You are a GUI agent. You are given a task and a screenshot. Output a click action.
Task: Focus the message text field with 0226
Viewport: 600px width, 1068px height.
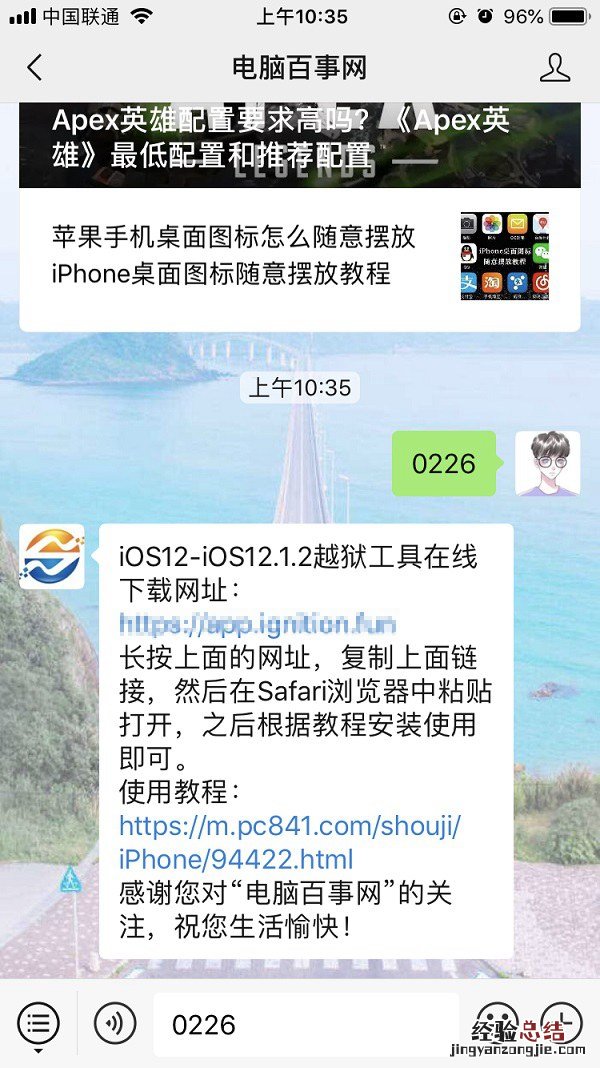(x=305, y=1024)
